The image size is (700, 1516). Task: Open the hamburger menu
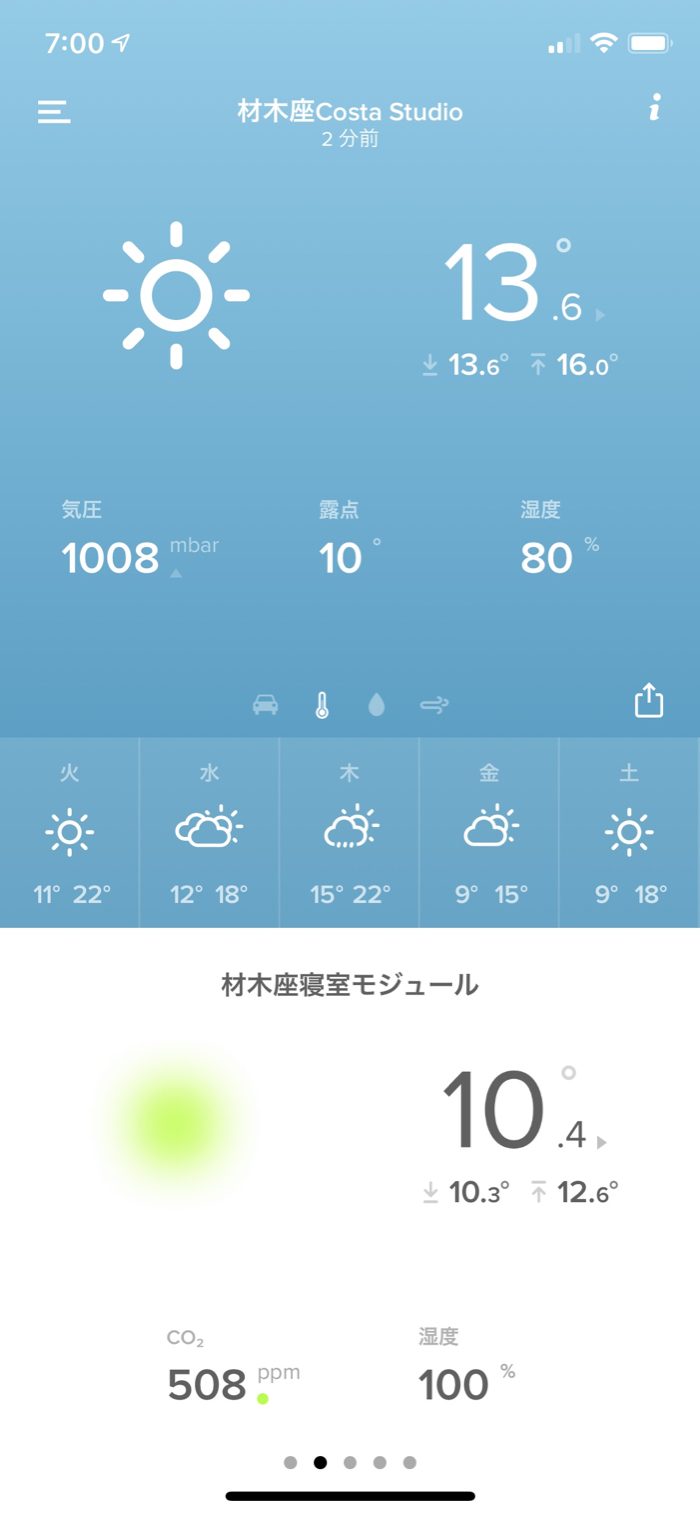coord(54,112)
